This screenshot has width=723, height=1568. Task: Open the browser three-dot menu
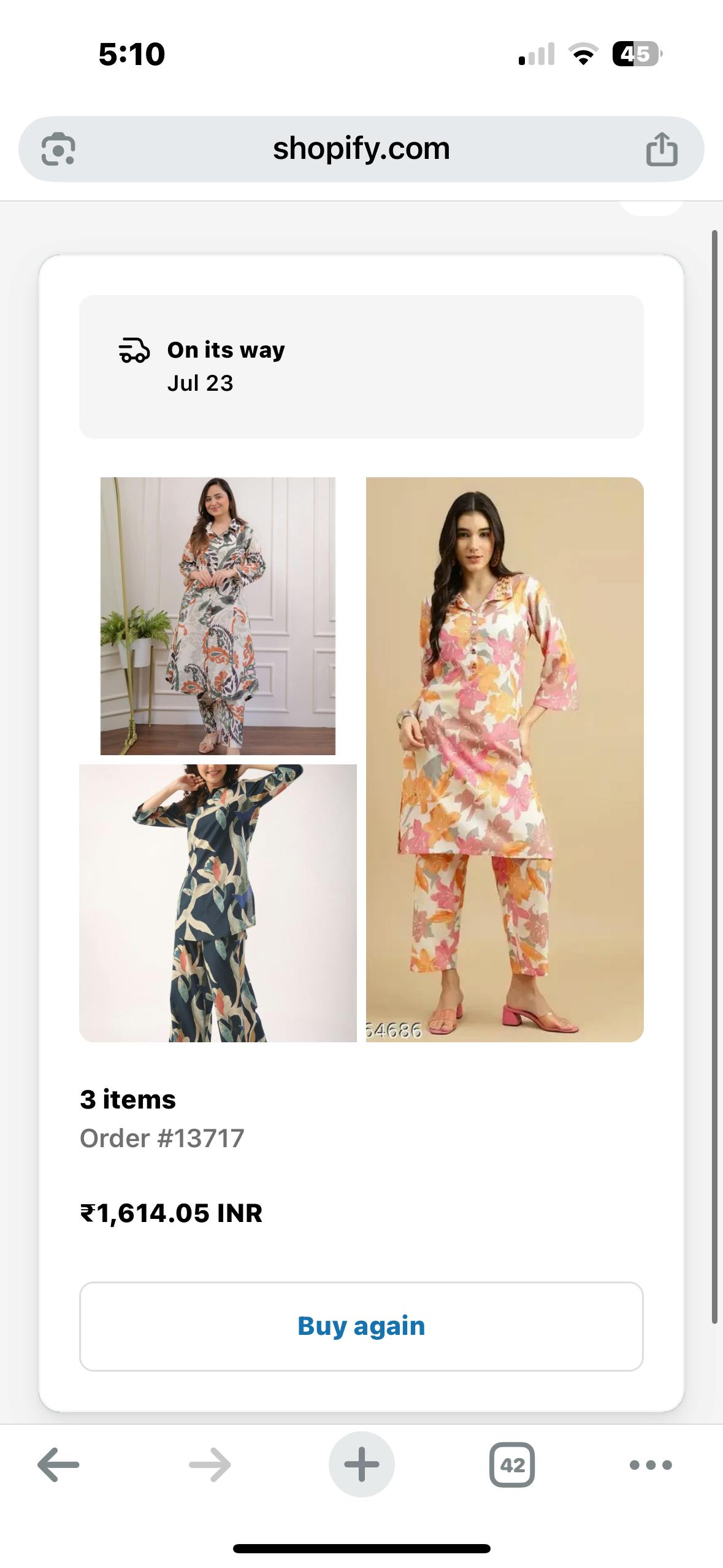click(x=651, y=1464)
